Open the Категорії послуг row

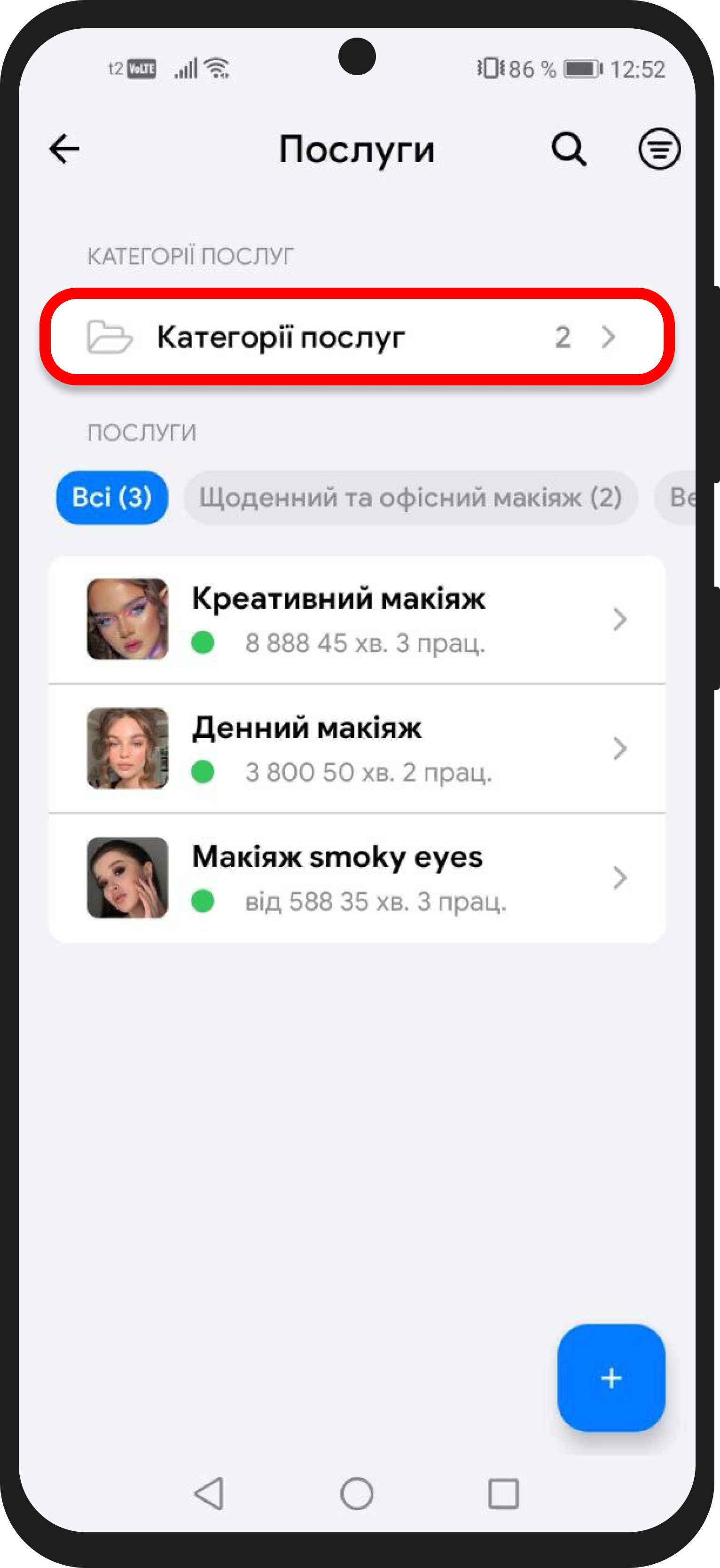pyautogui.click(x=357, y=337)
